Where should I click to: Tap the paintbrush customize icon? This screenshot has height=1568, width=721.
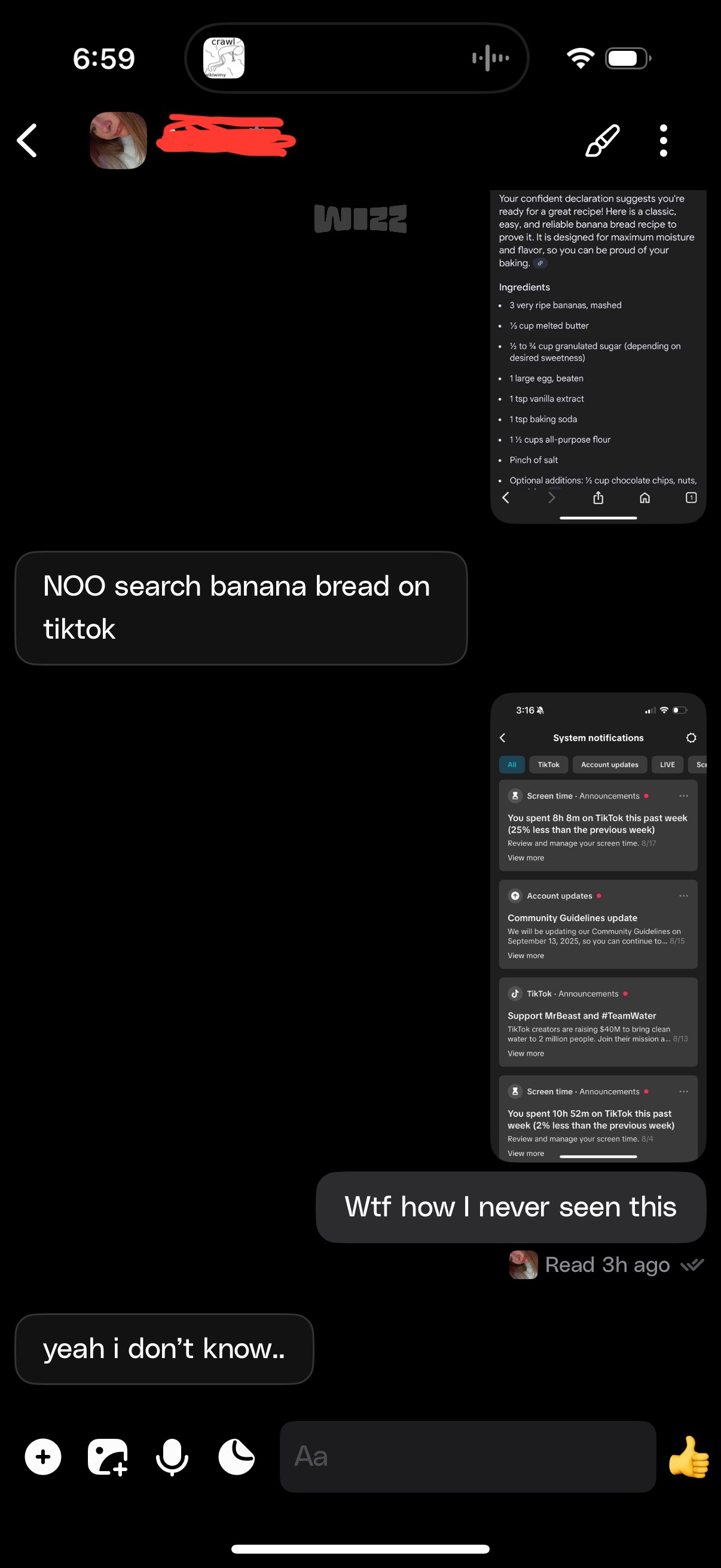pyautogui.click(x=602, y=141)
